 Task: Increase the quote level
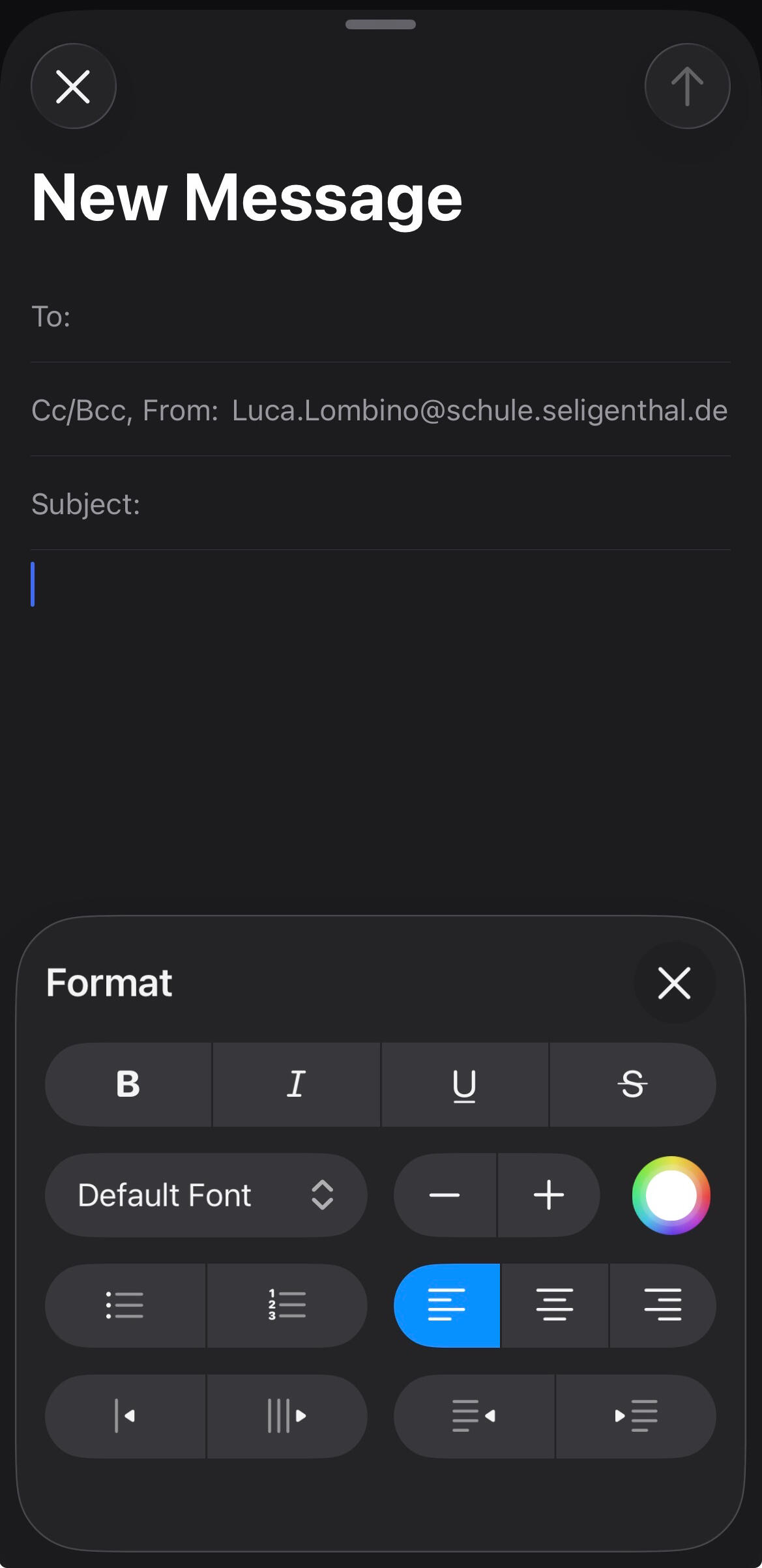[x=287, y=1416]
